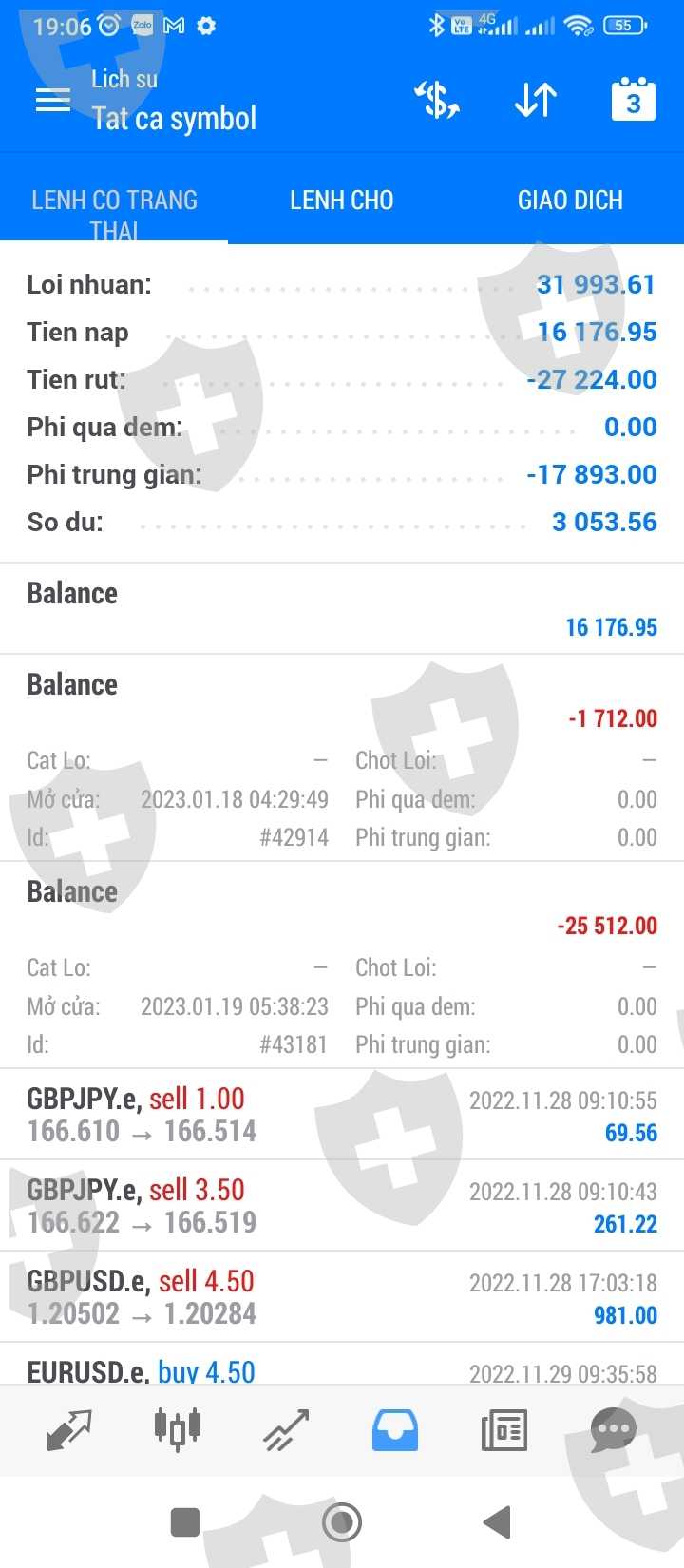The width and height of the screenshot is (684, 1568).
Task: Collapse the Balance entry with Id #42914
Action: tap(342, 758)
